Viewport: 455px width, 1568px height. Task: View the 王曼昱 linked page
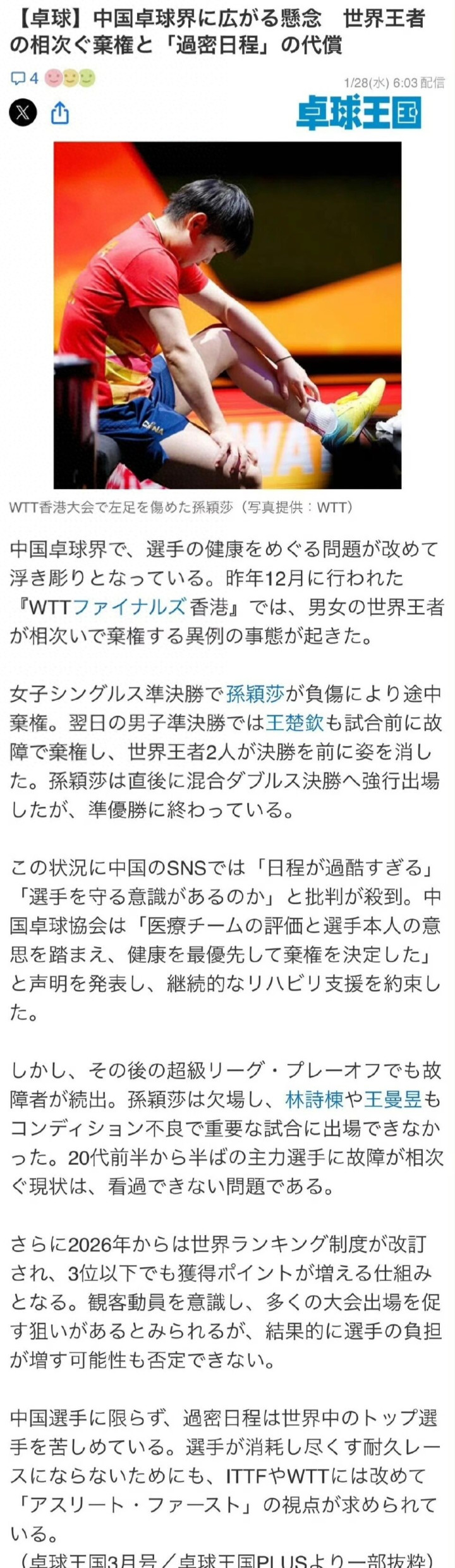click(x=392, y=1100)
